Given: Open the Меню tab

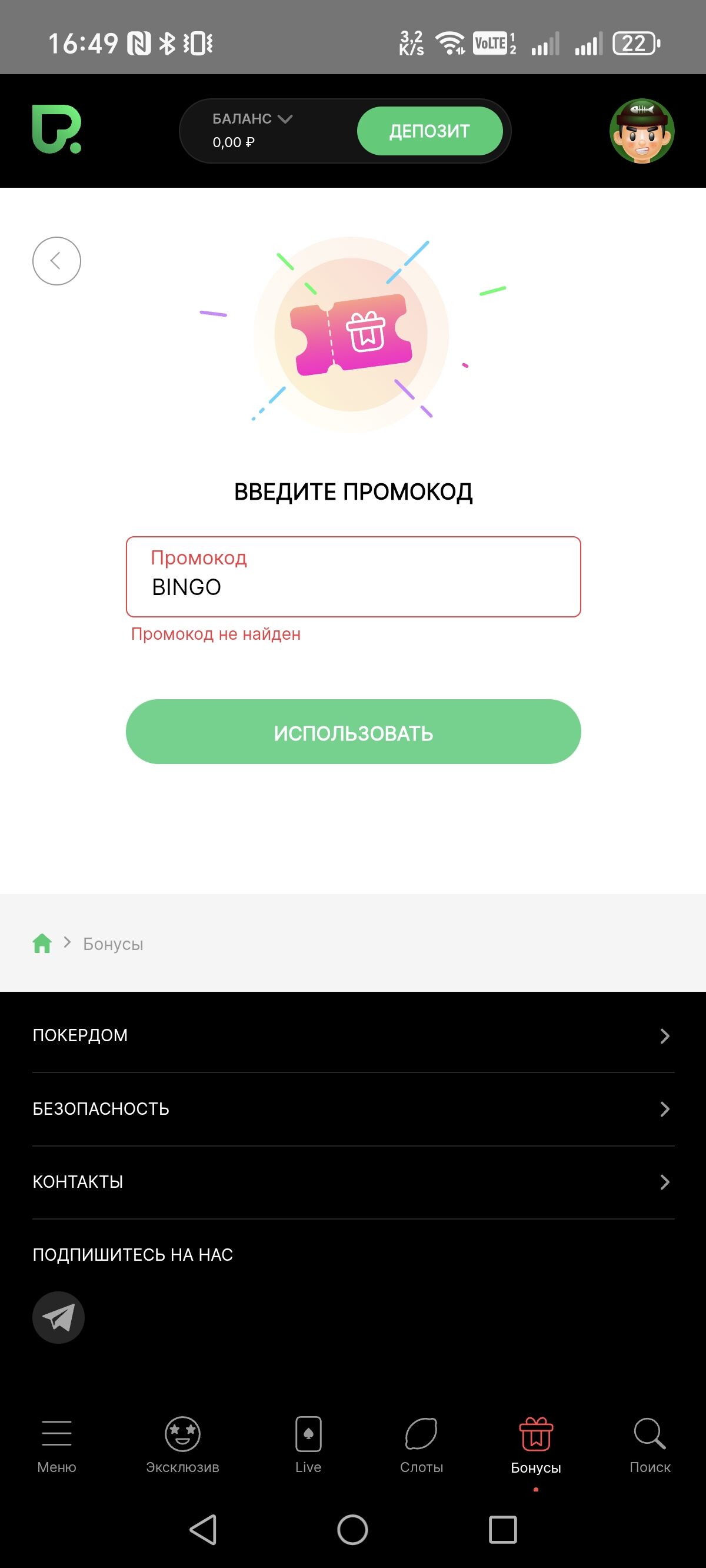Looking at the screenshot, I should 56,1446.
